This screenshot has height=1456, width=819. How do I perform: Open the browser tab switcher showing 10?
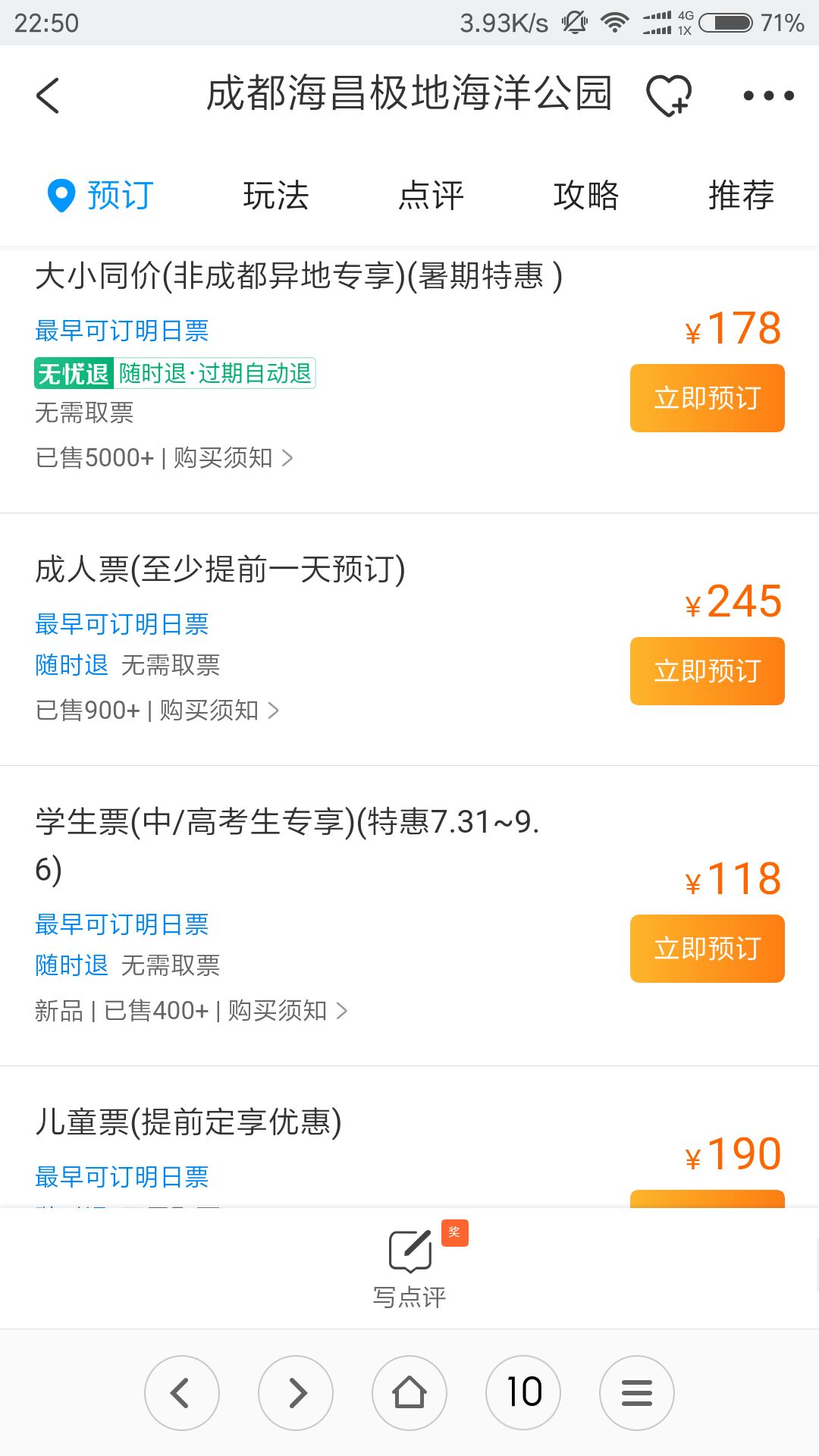[523, 1393]
